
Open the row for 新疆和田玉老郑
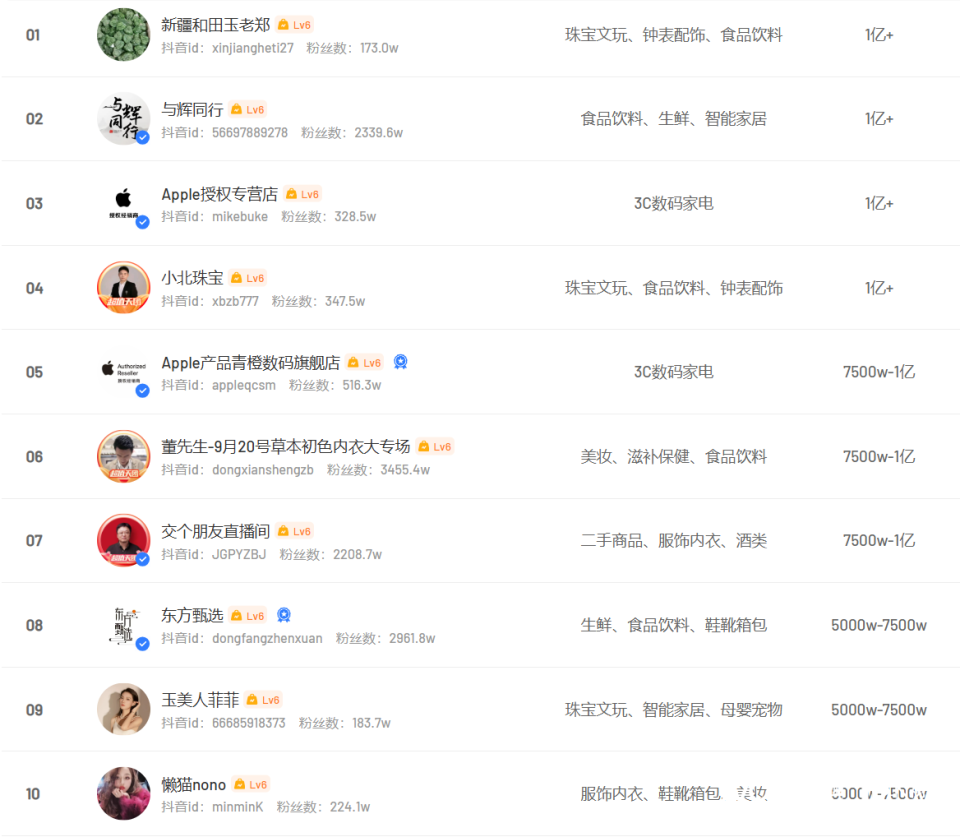215,25
